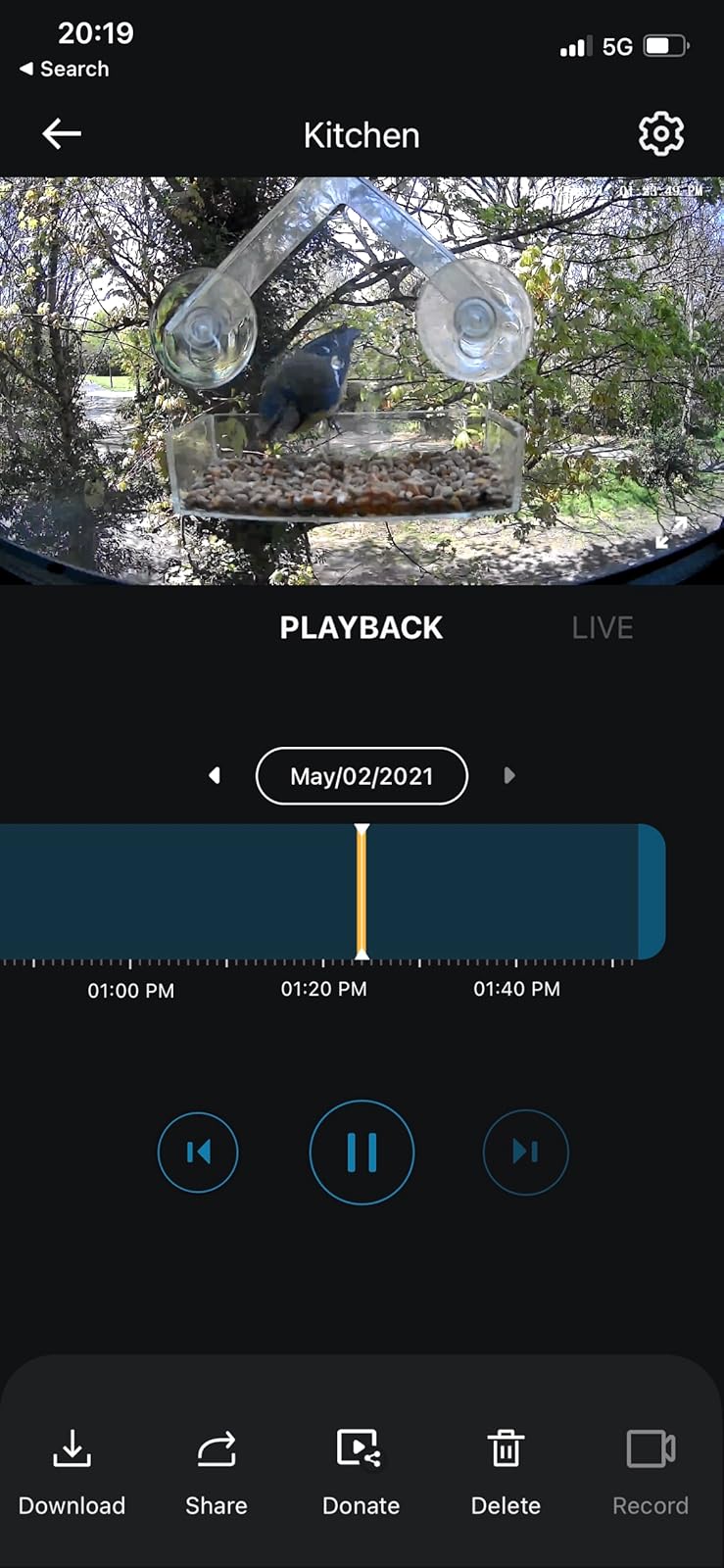The width and height of the screenshot is (724, 1568).
Task: Donate this video
Action: [x=361, y=1471]
